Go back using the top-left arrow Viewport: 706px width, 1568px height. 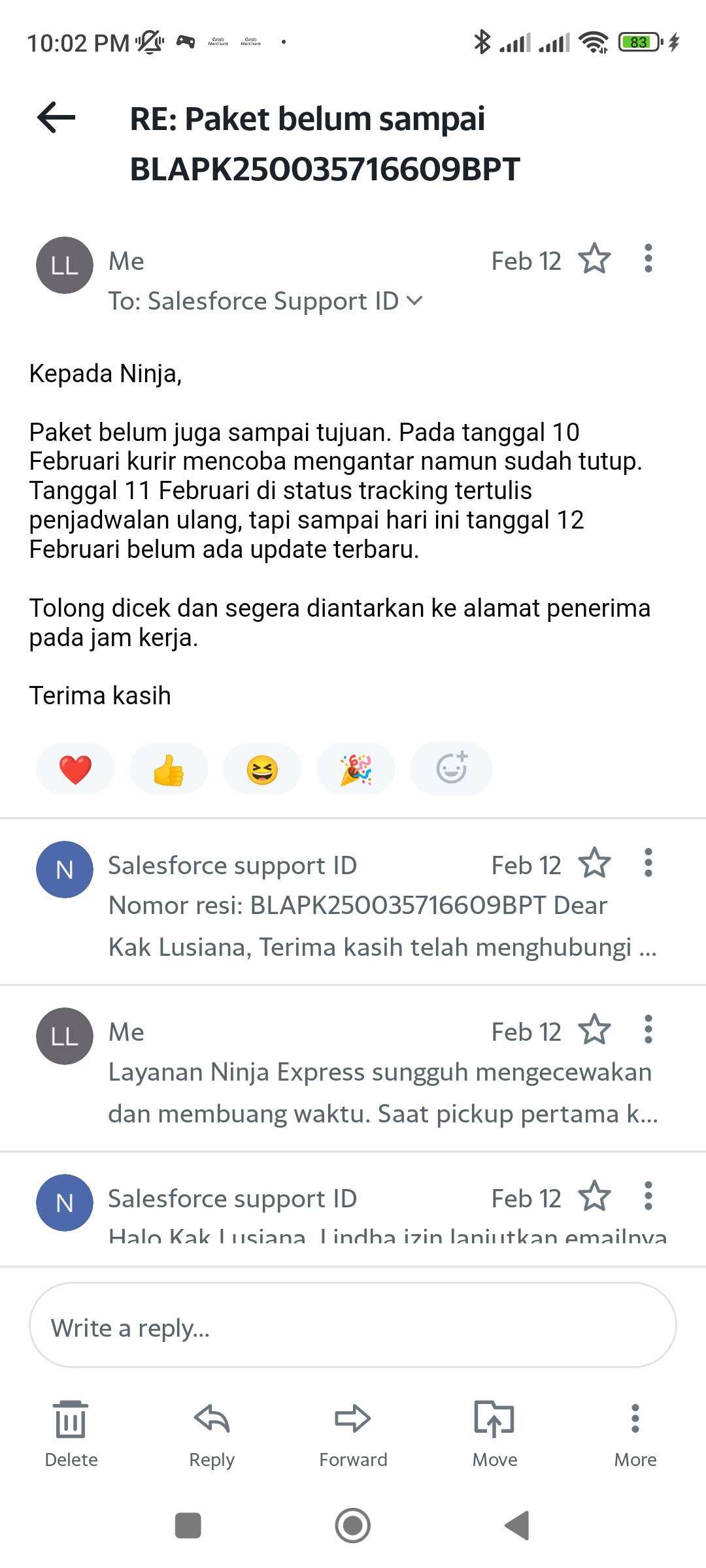click(x=56, y=118)
